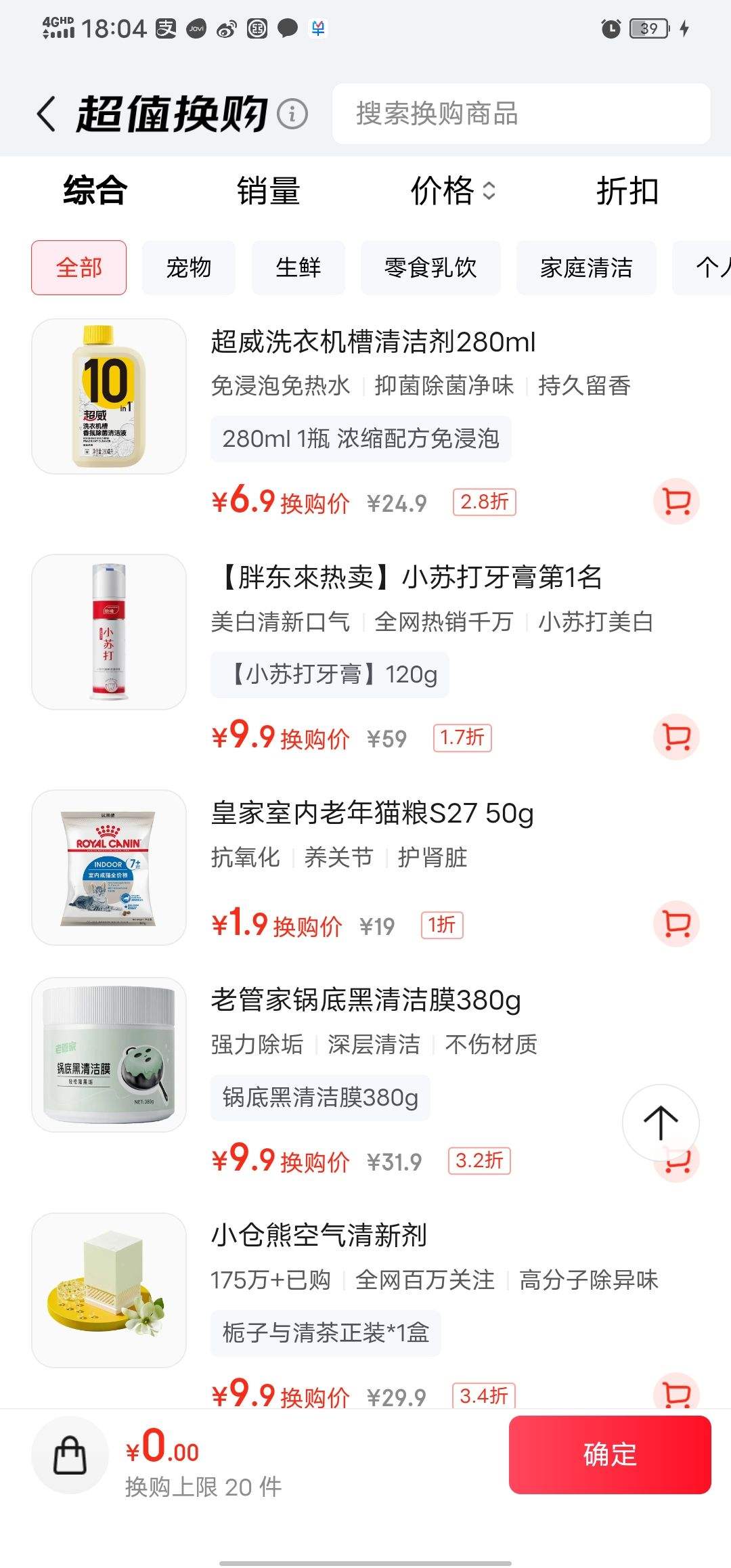Screen dimensions: 731x1568
Task: Filter products by 家庭清洁 category
Action: pos(586,267)
